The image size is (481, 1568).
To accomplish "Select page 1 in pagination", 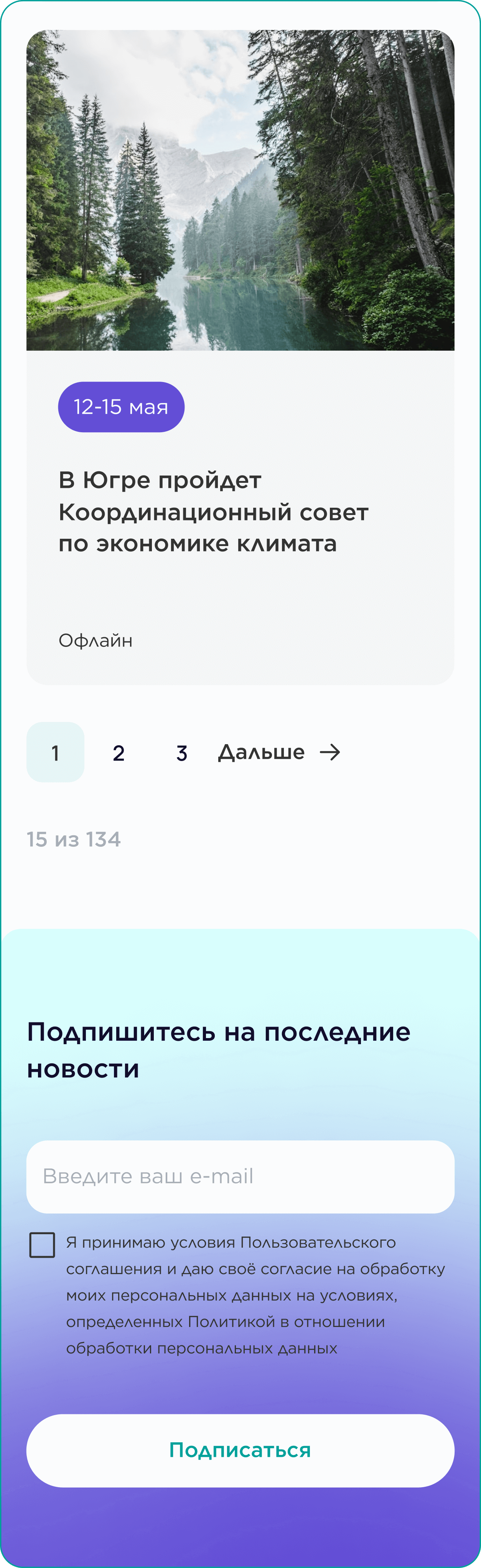I will (56, 752).
